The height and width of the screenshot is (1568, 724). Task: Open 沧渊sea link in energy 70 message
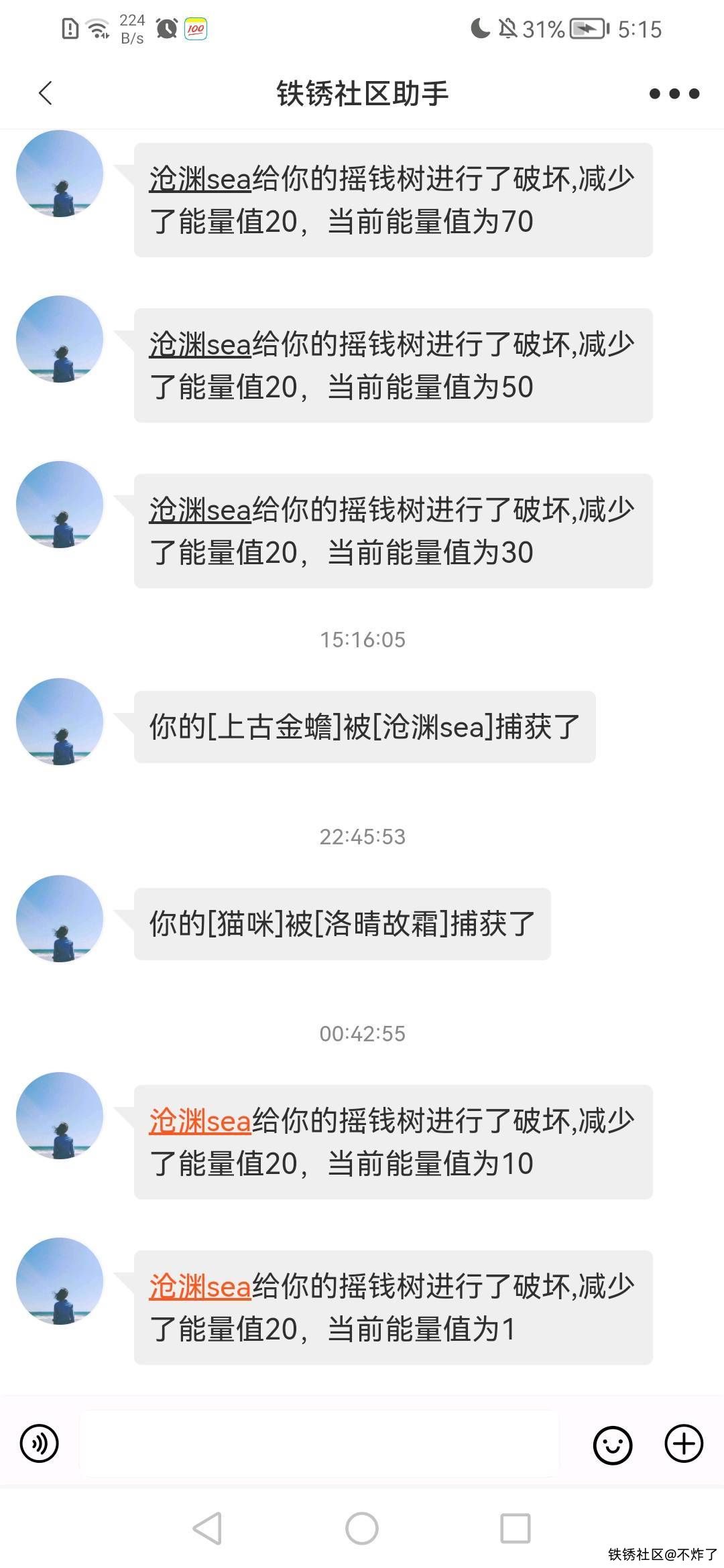pyautogui.click(x=200, y=179)
